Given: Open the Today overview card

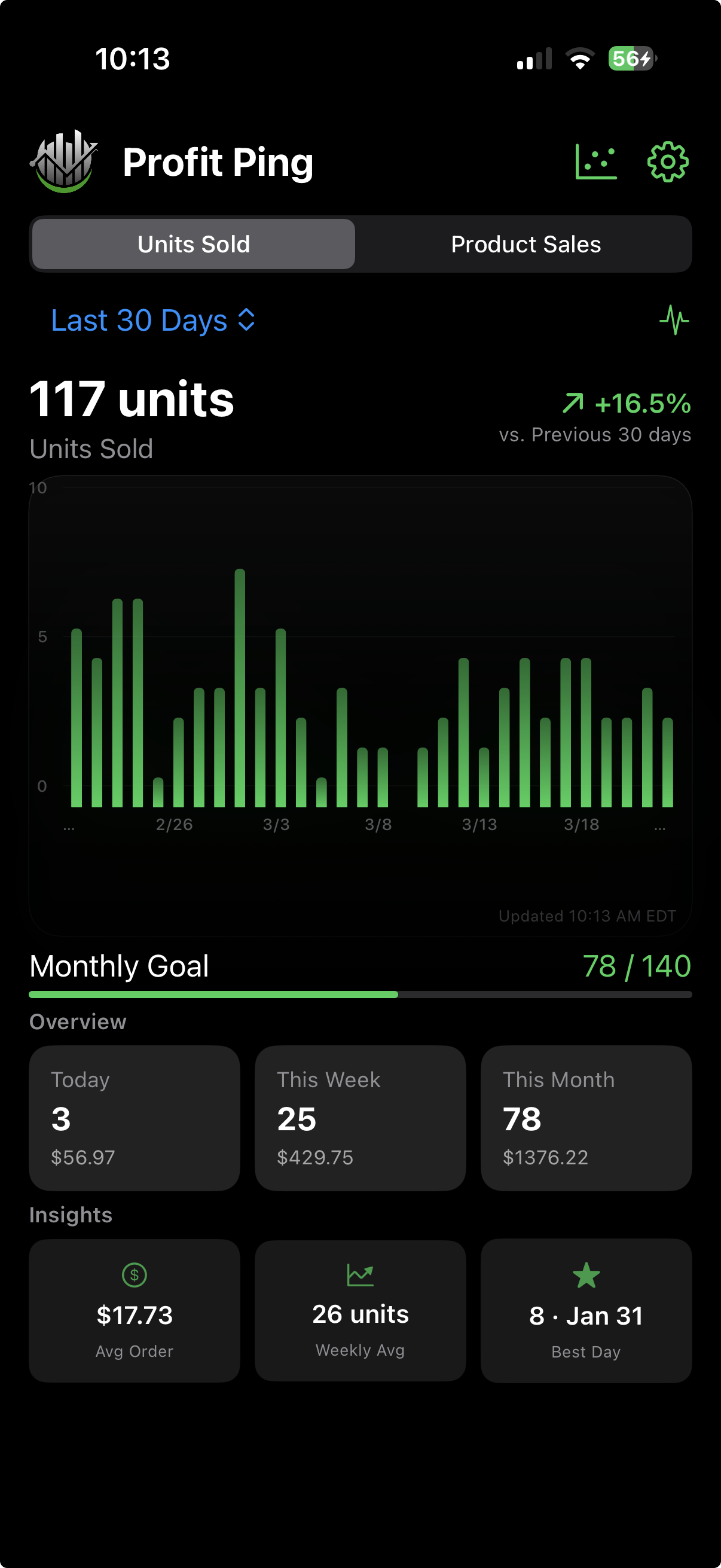Looking at the screenshot, I should click(135, 1120).
